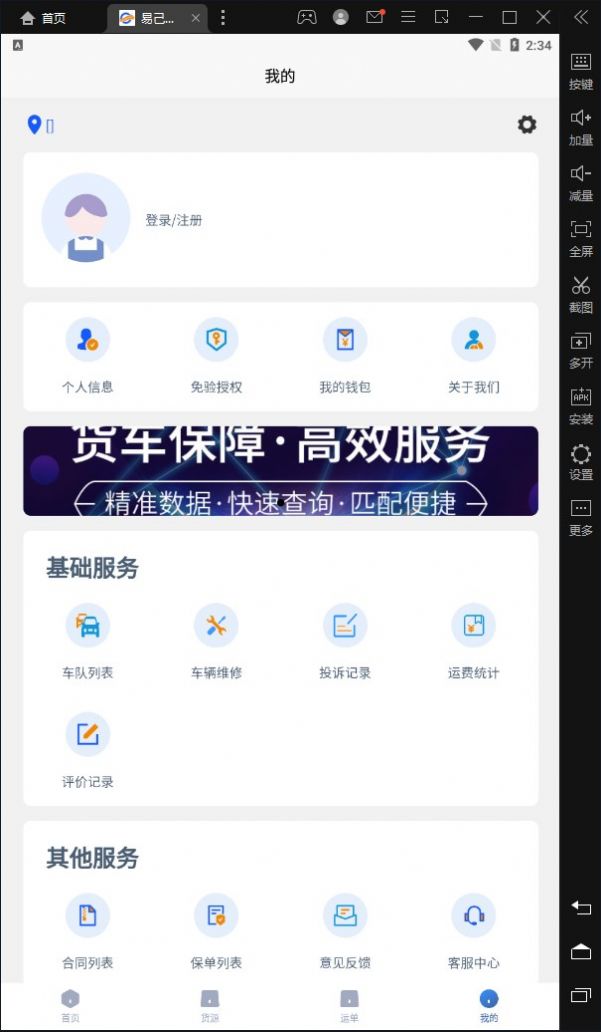Open 意见反馈

pyautogui.click(x=345, y=928)
